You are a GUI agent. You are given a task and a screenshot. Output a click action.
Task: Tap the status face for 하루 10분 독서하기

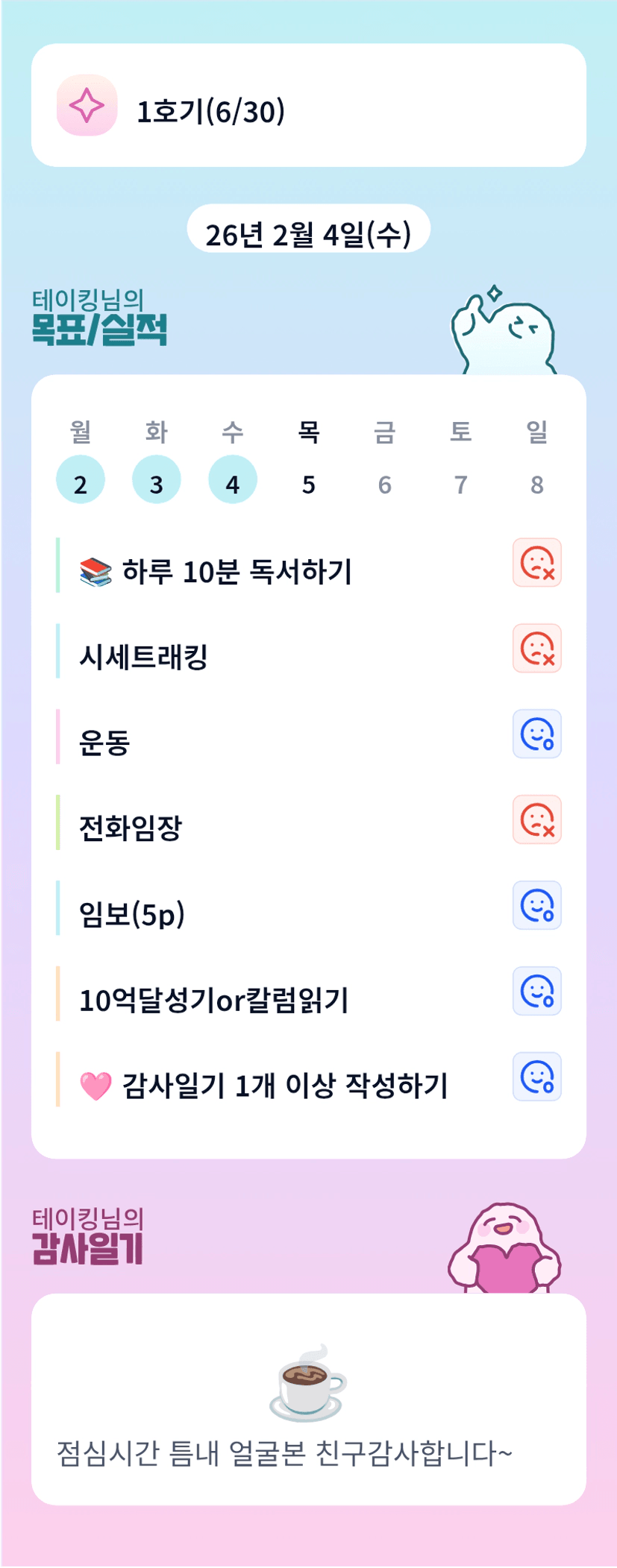pyautogui.click(x=537, y=563)
